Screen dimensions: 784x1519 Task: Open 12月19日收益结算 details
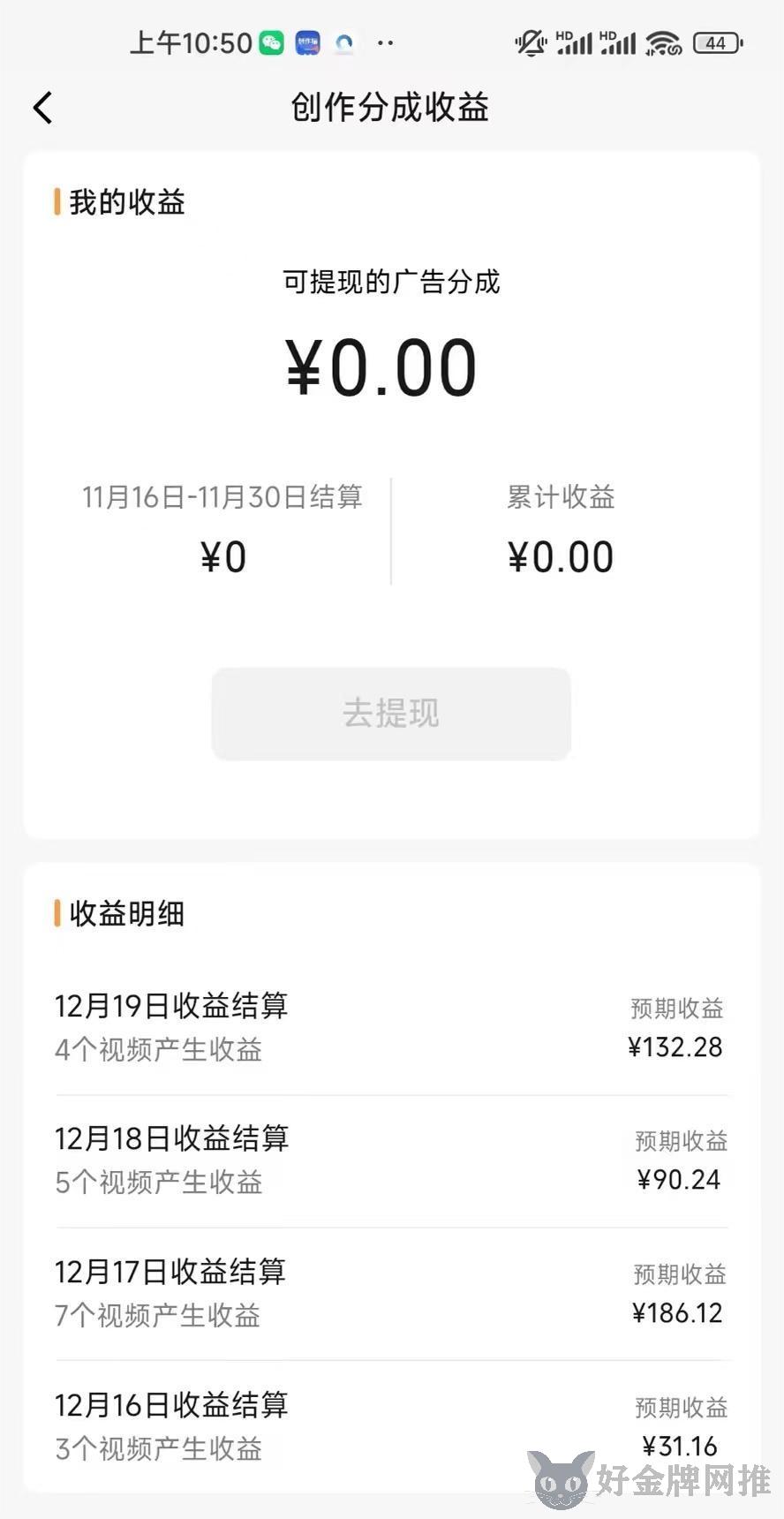pyautogui.click(x=391, y=1028)
